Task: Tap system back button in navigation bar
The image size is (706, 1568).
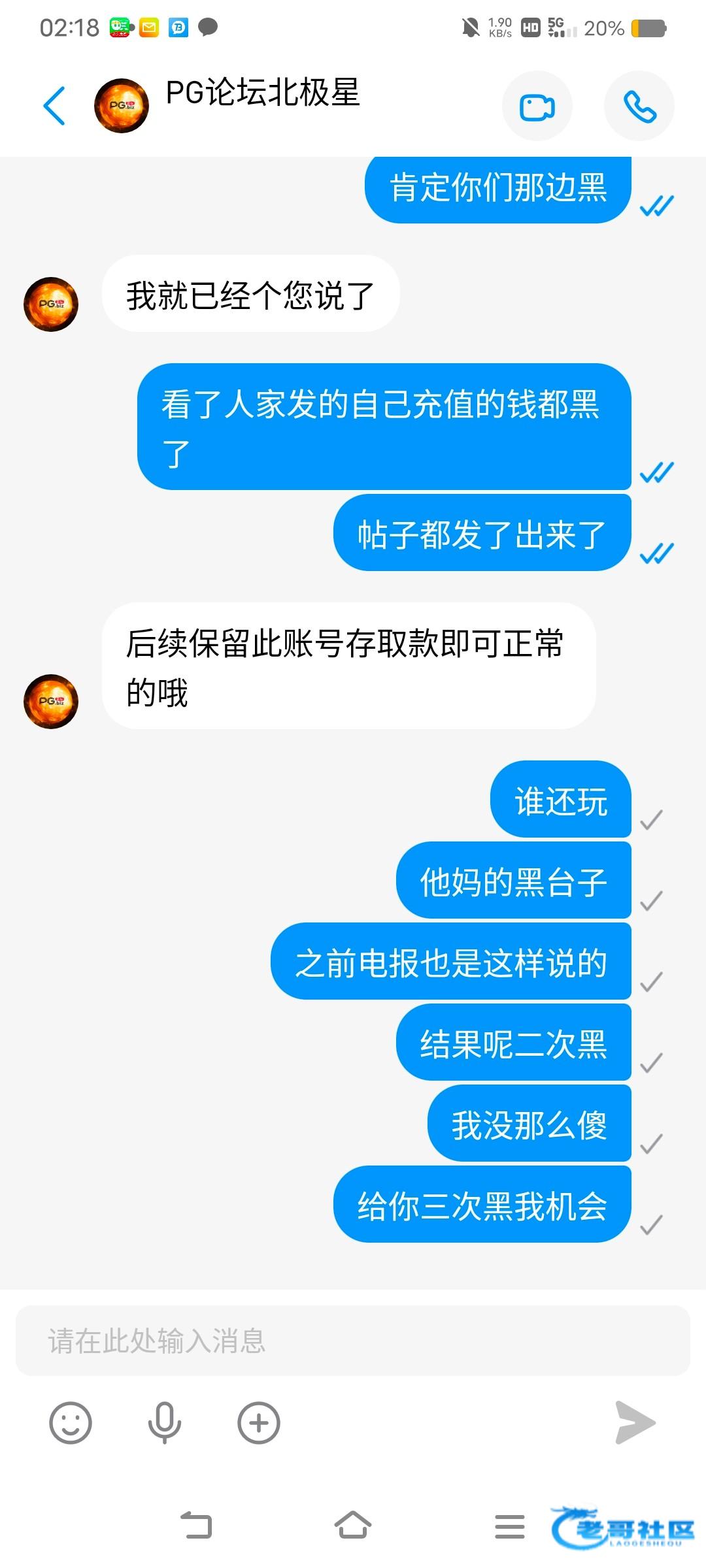Action: 196,1526
